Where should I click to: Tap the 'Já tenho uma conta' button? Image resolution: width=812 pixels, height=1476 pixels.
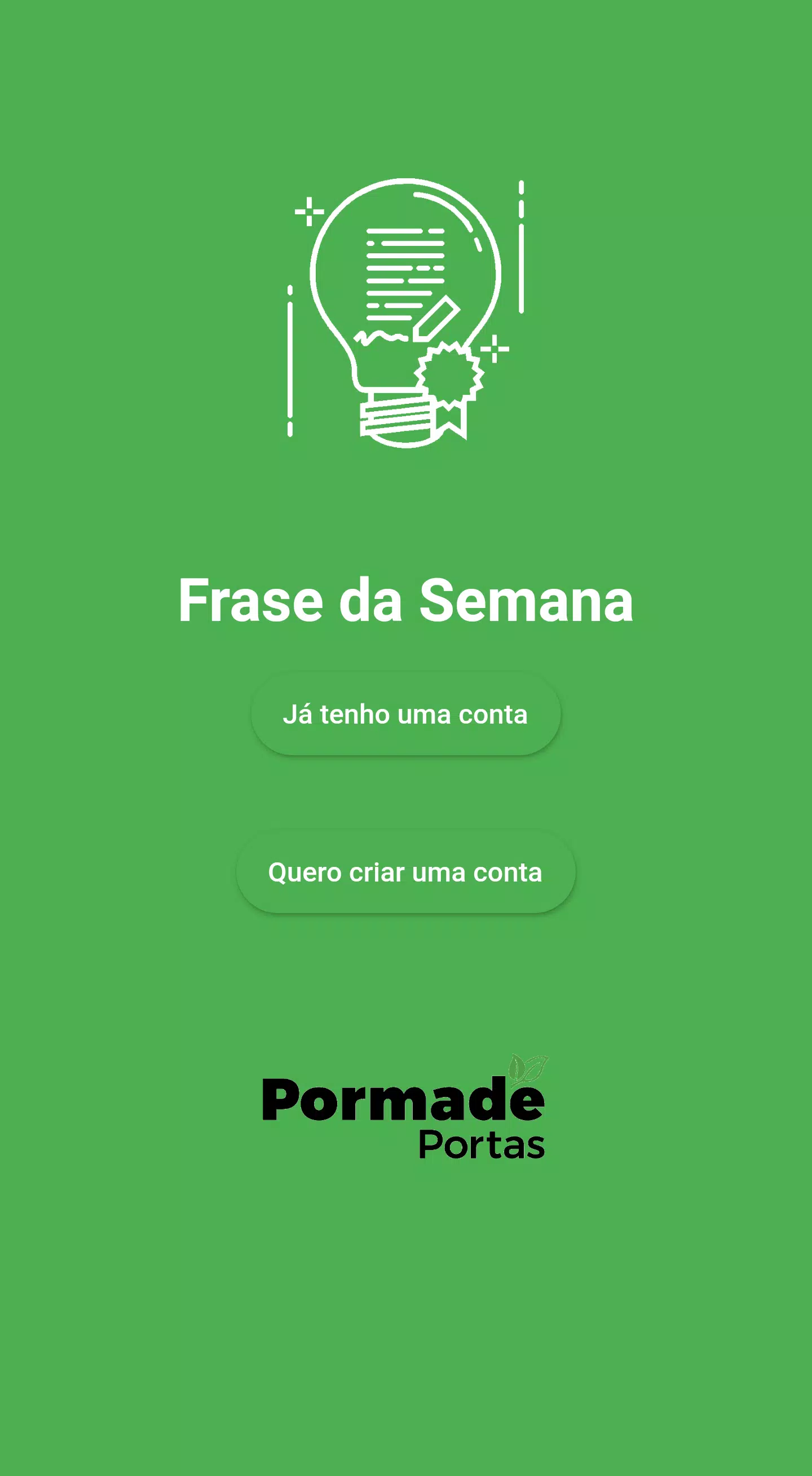pyautogui.click(x=405, y=715)
